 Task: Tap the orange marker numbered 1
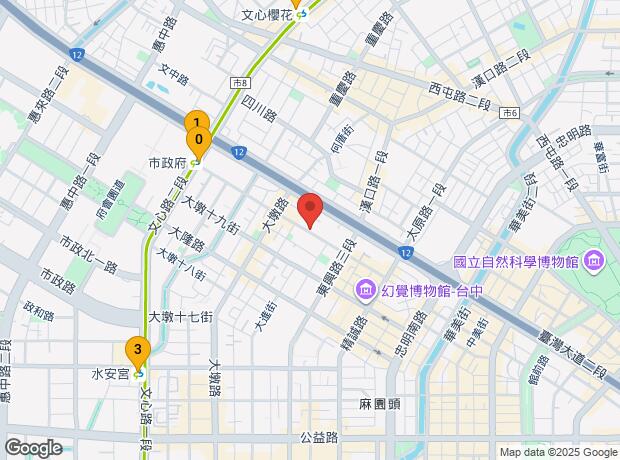[197, 120]
